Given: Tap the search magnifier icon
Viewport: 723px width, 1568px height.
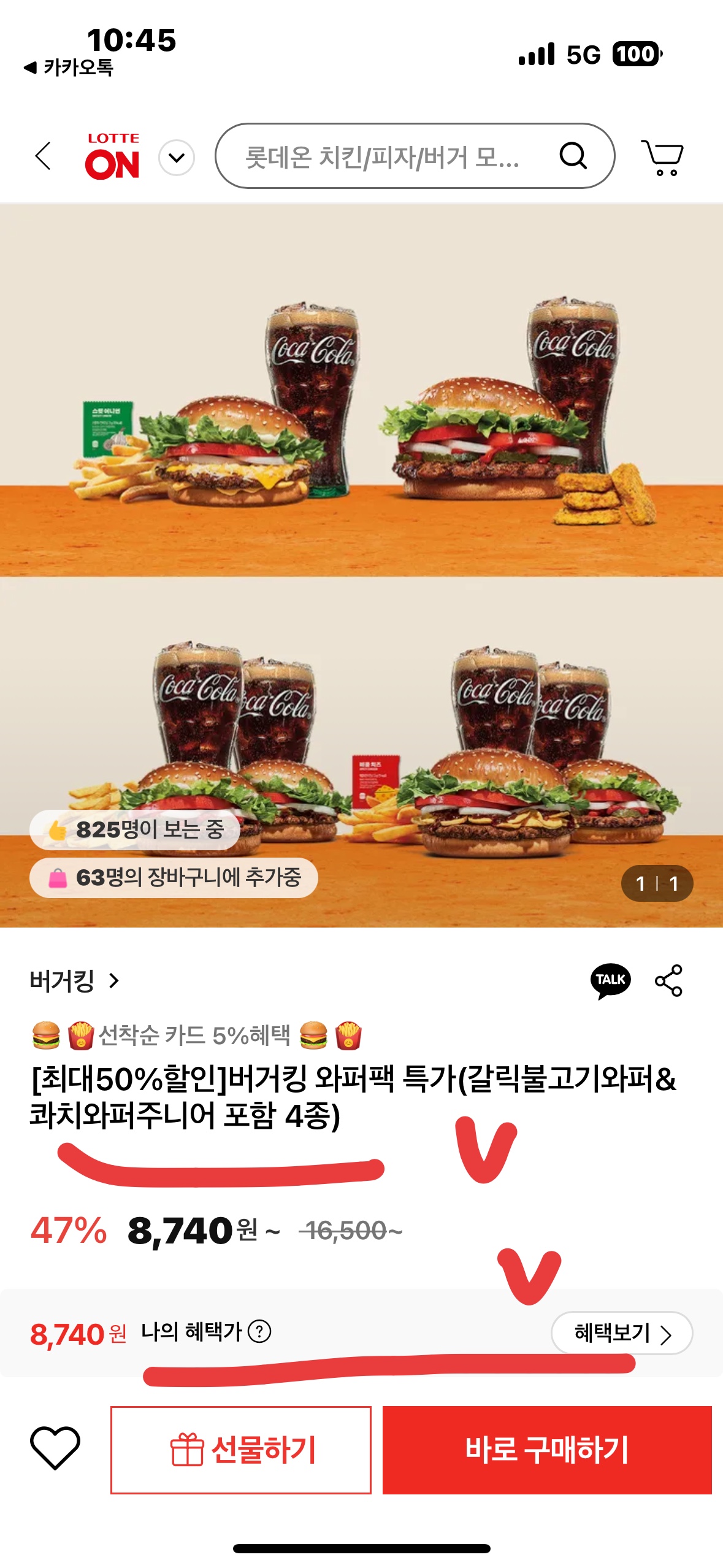Looking at the screenshot, I should [x=575, y=158].
